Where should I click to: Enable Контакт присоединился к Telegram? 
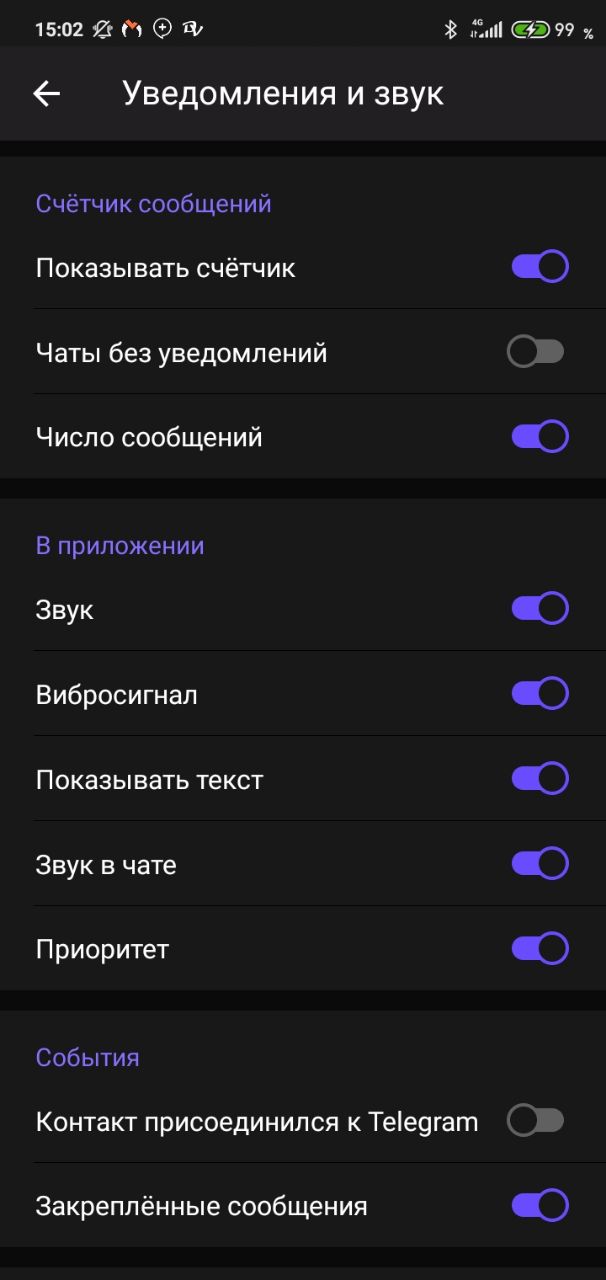pos(536,1121)
